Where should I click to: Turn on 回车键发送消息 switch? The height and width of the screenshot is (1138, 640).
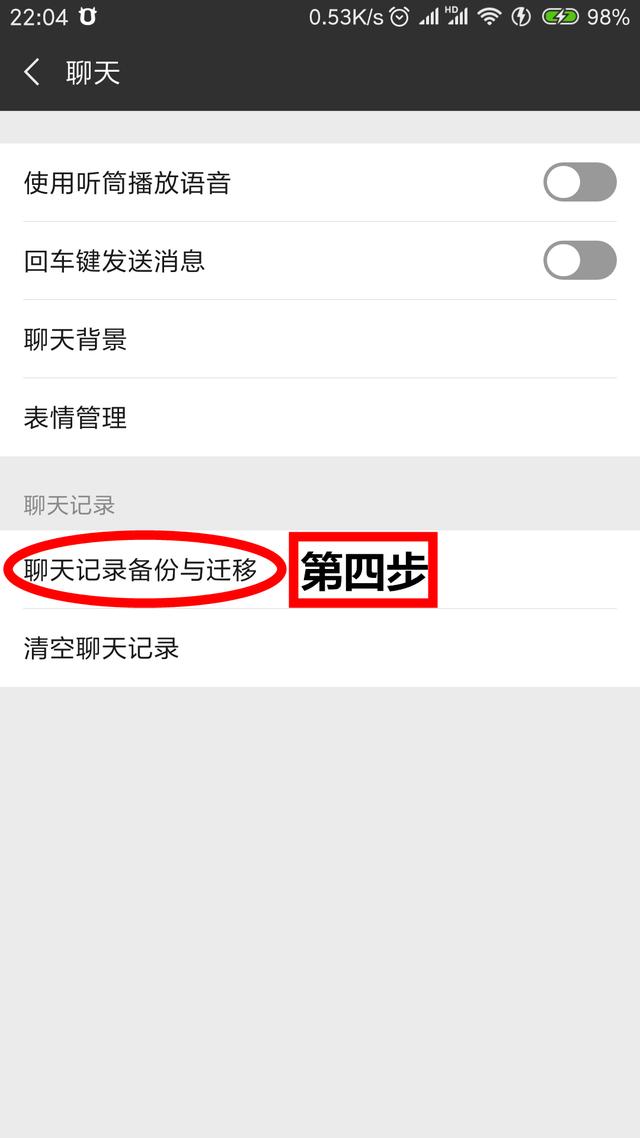tap(579, 260)
